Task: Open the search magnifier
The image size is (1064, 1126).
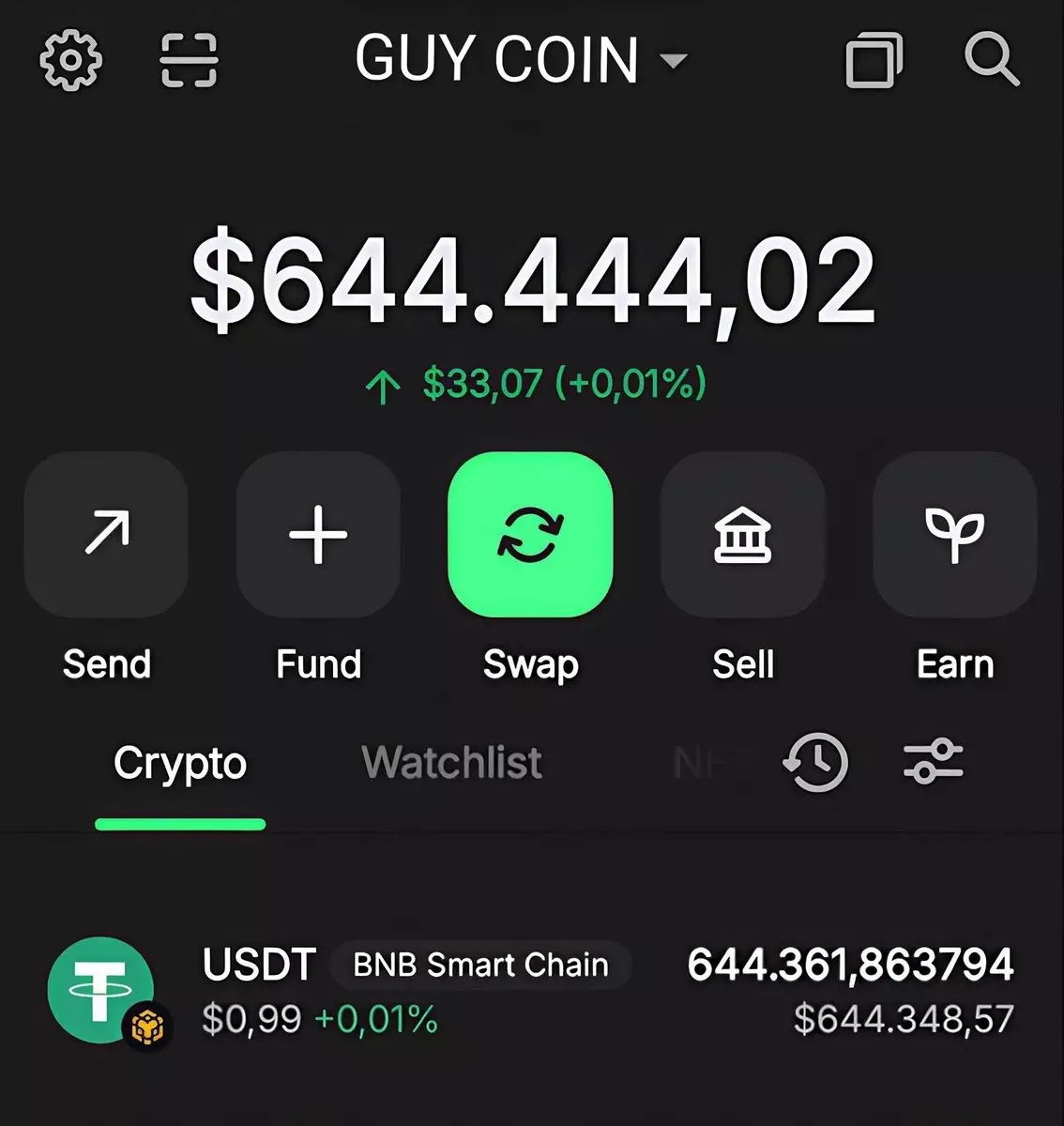Action: (991, 60)
